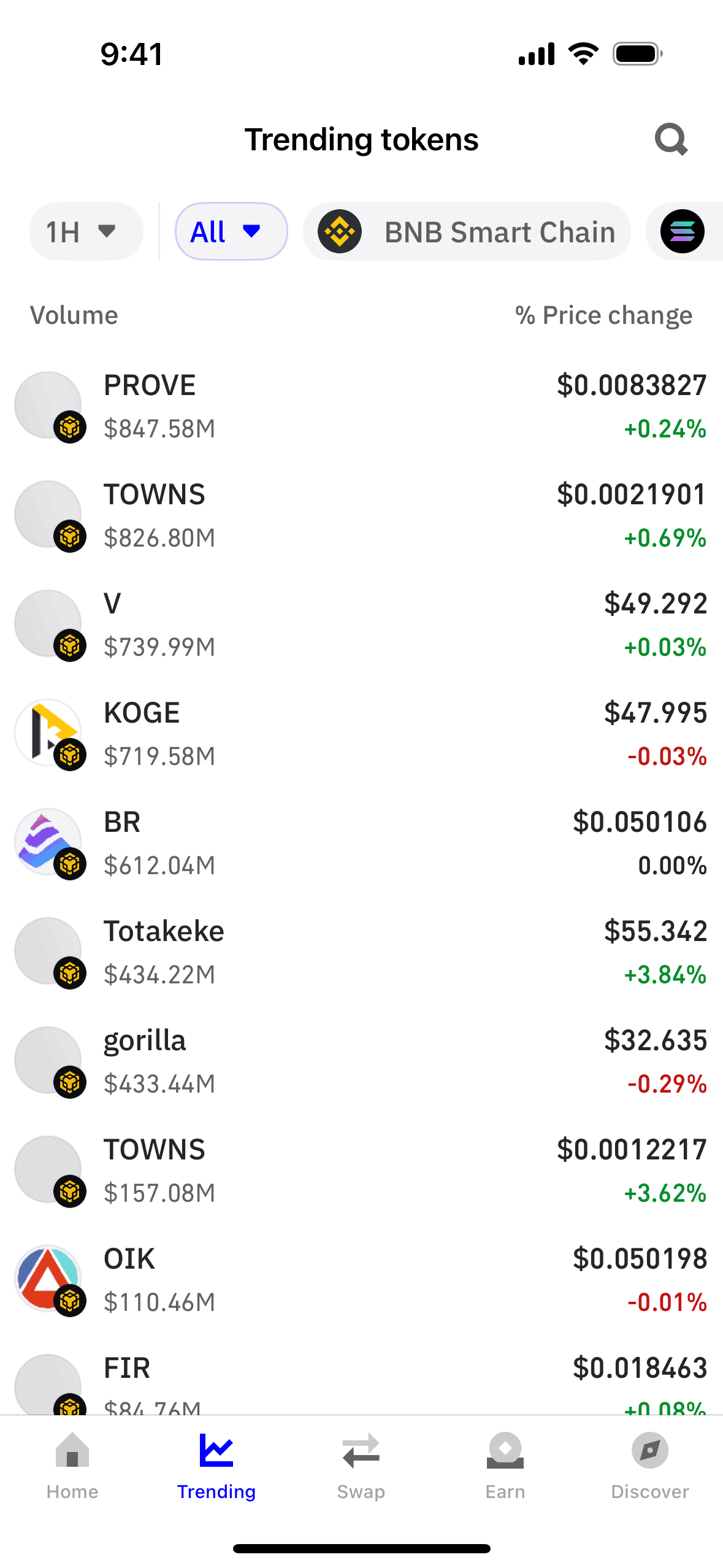Open the search magnifier icon
This screenshot has height=1568, width=723.
[671, 140]
